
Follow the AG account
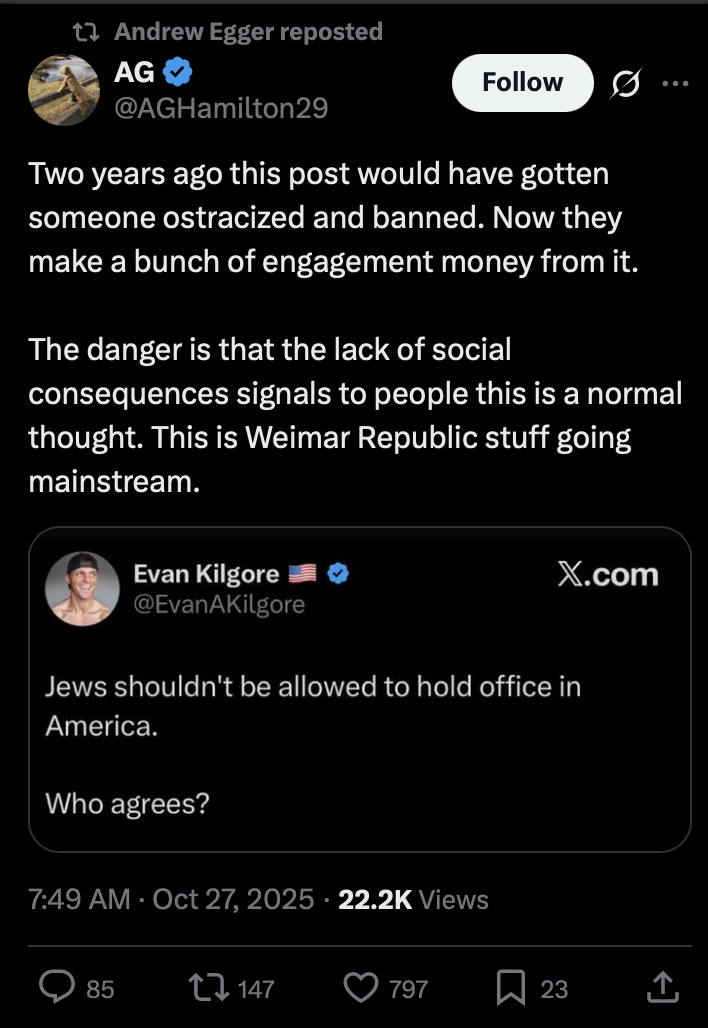coord(522,82)
